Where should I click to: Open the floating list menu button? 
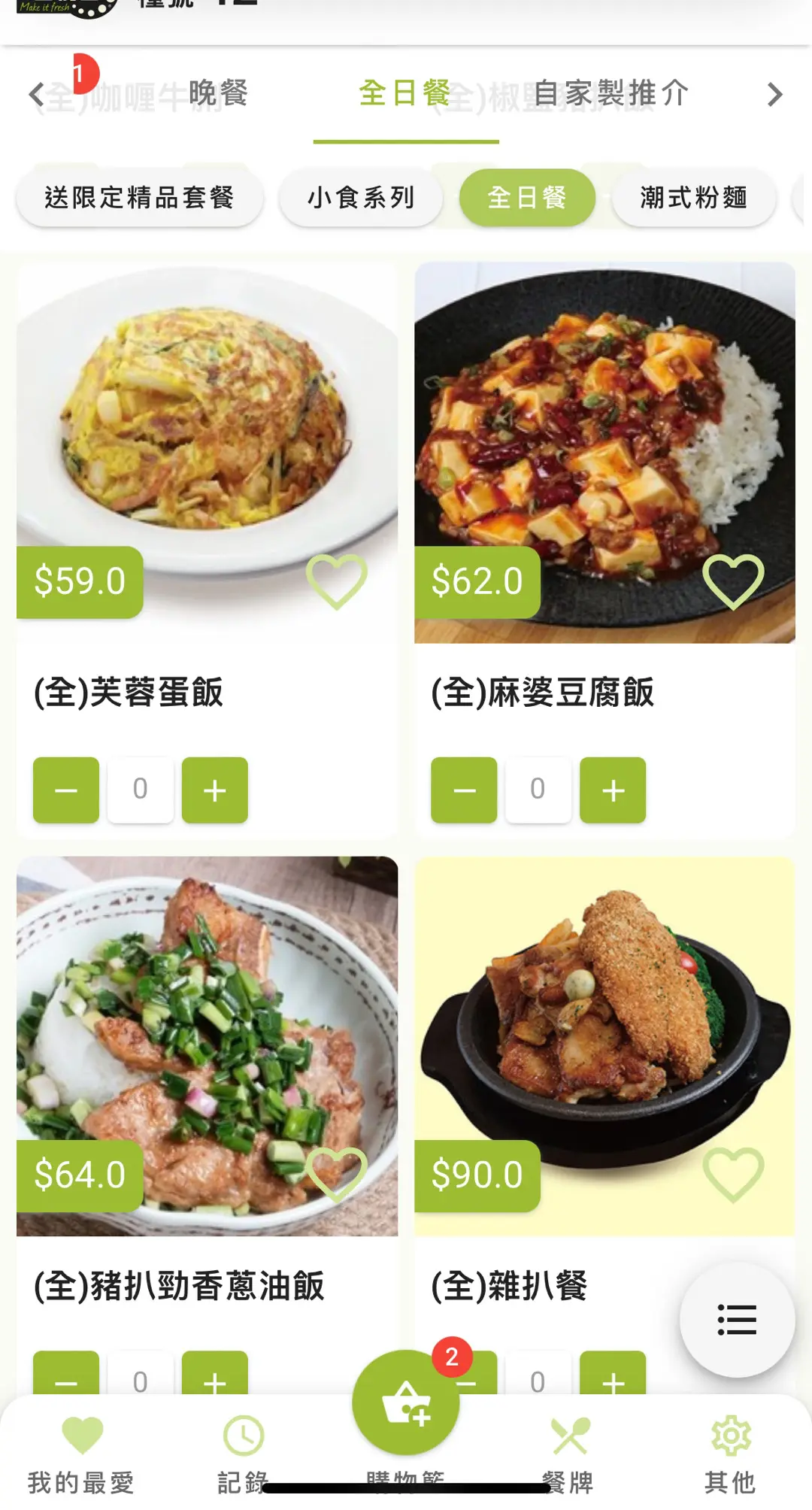(x=737, y=1320)
